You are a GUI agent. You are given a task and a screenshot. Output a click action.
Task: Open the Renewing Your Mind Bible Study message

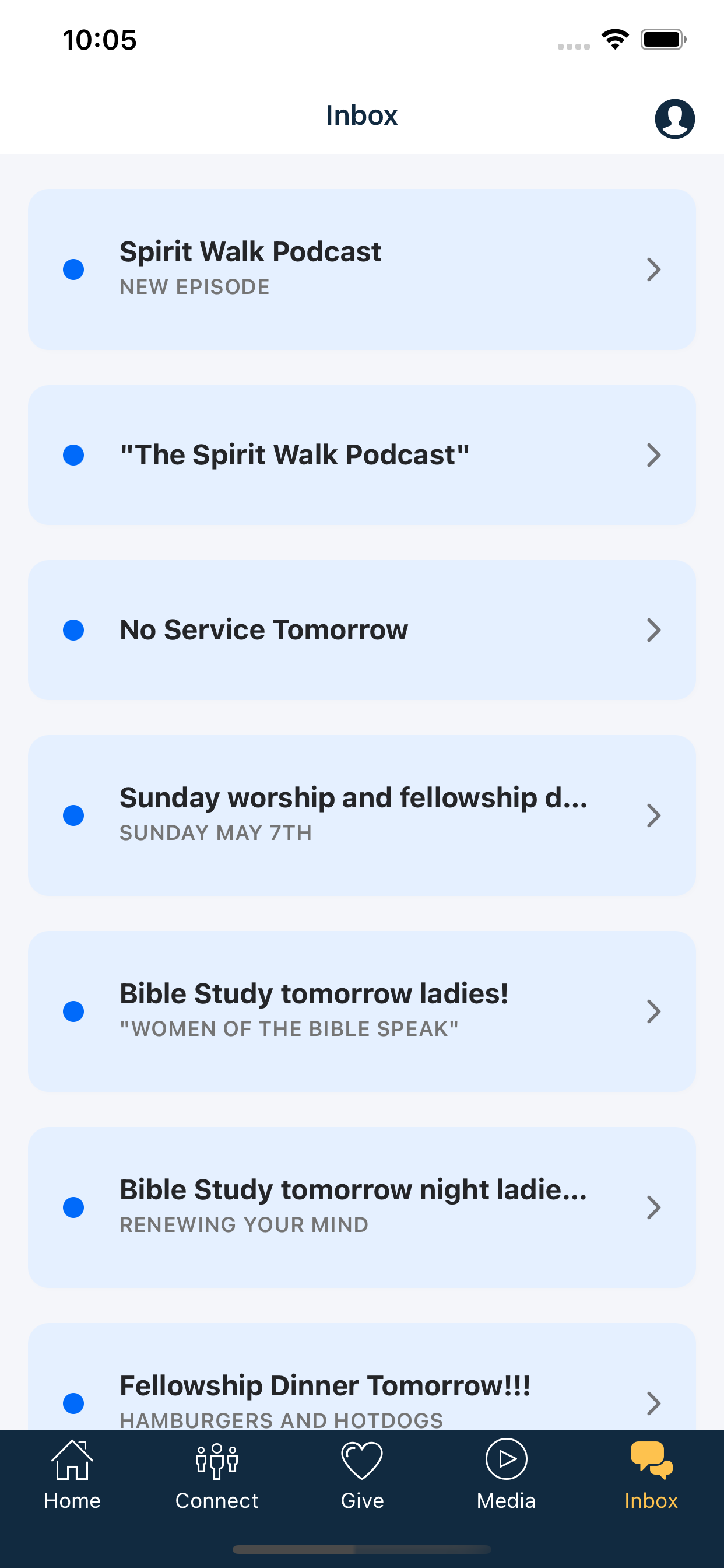click(362, 1207)
